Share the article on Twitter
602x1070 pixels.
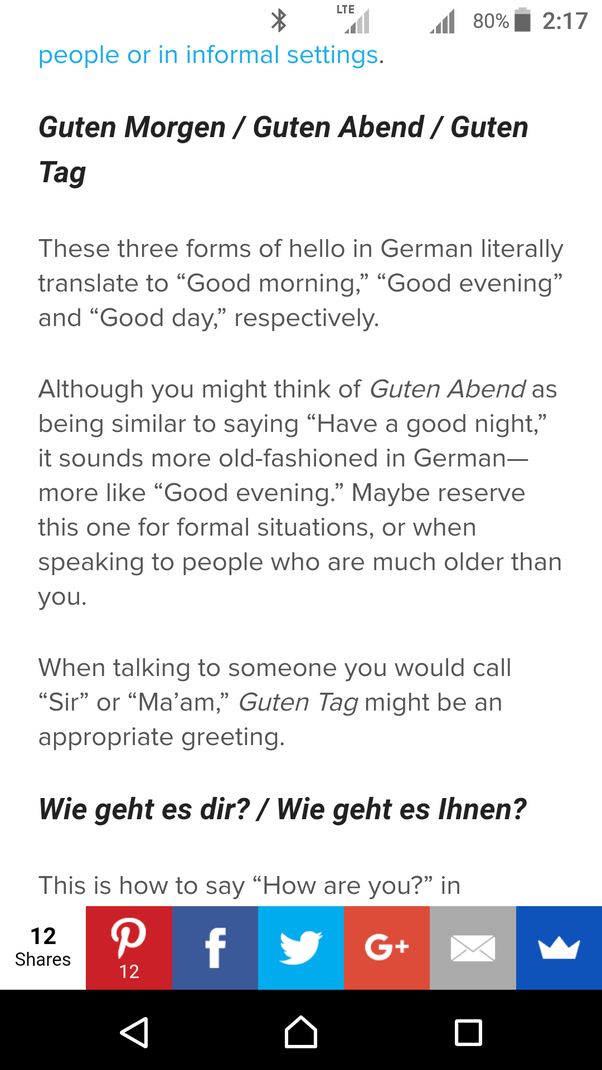(301, 947)
